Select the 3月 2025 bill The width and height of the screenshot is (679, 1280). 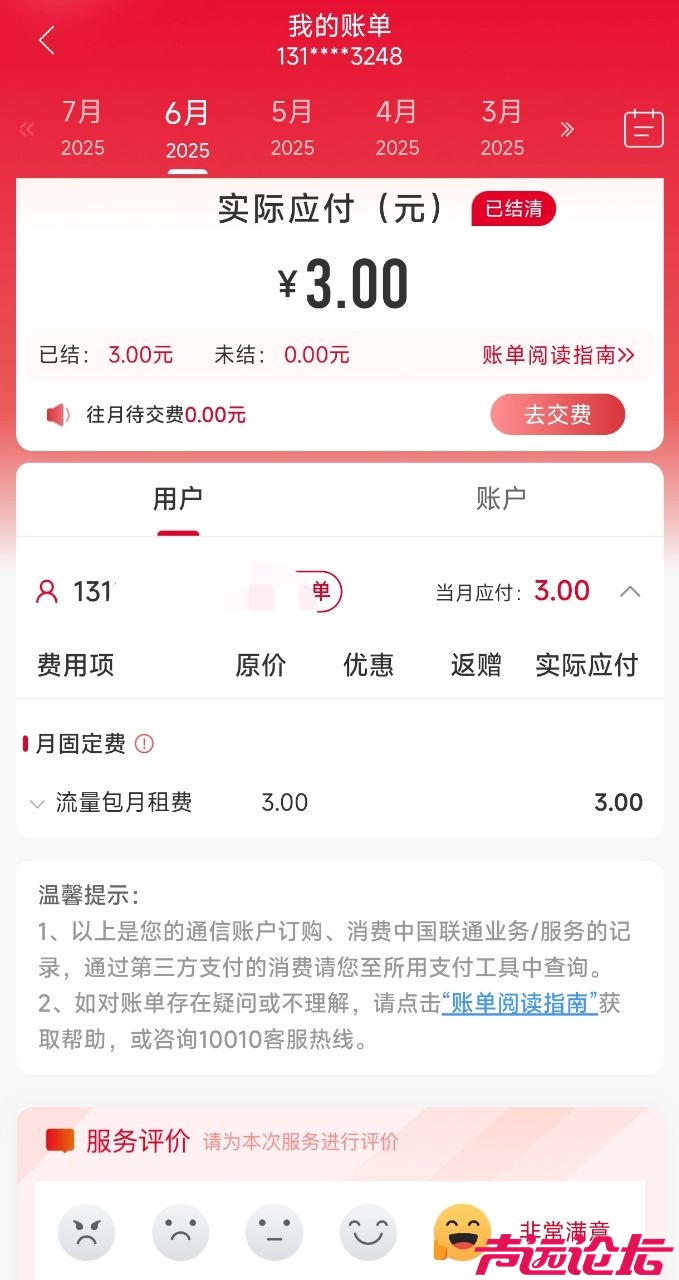pyautogui.click(x=502, y=128)
